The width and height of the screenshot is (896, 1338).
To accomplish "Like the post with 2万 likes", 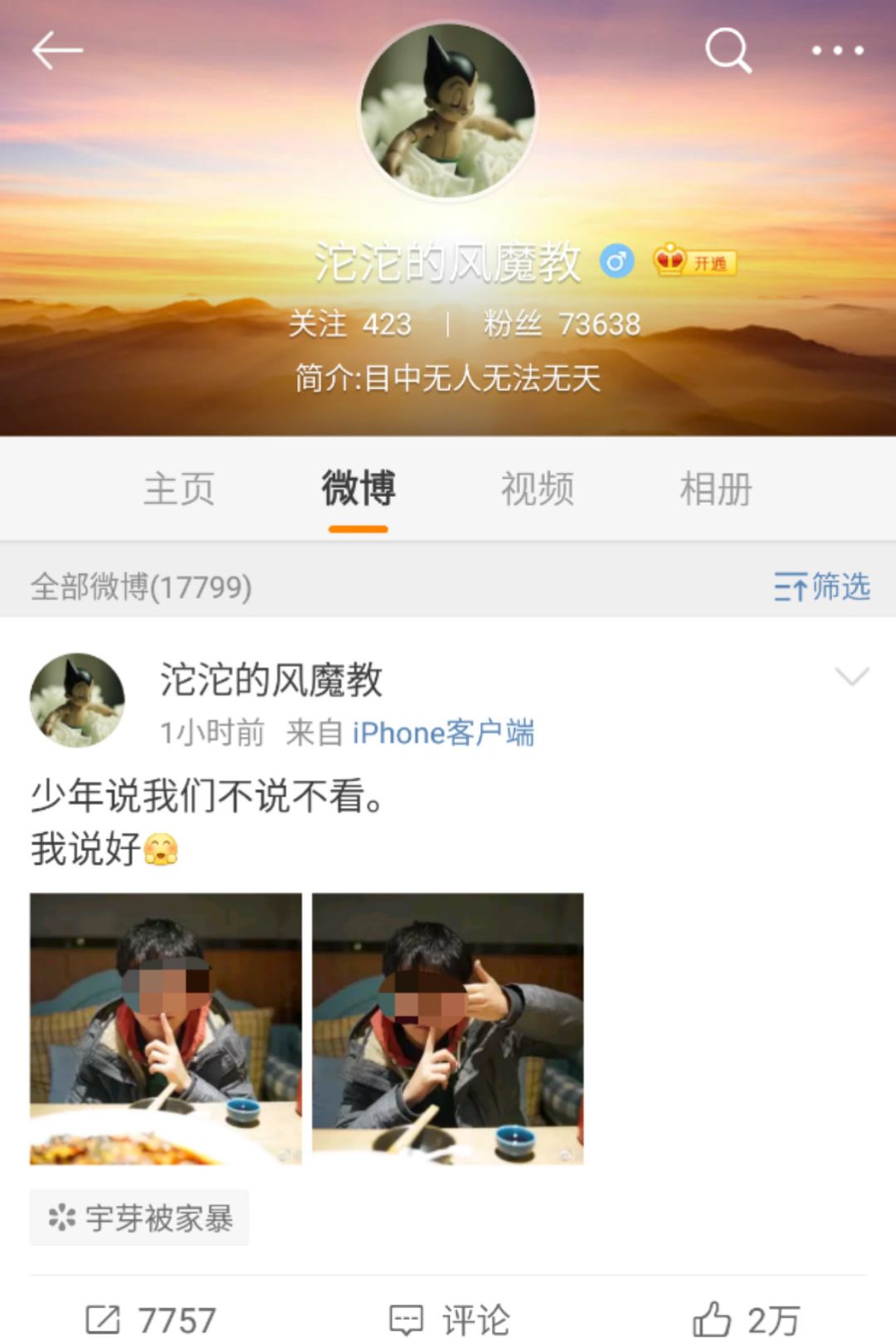I will point(747,1319).
